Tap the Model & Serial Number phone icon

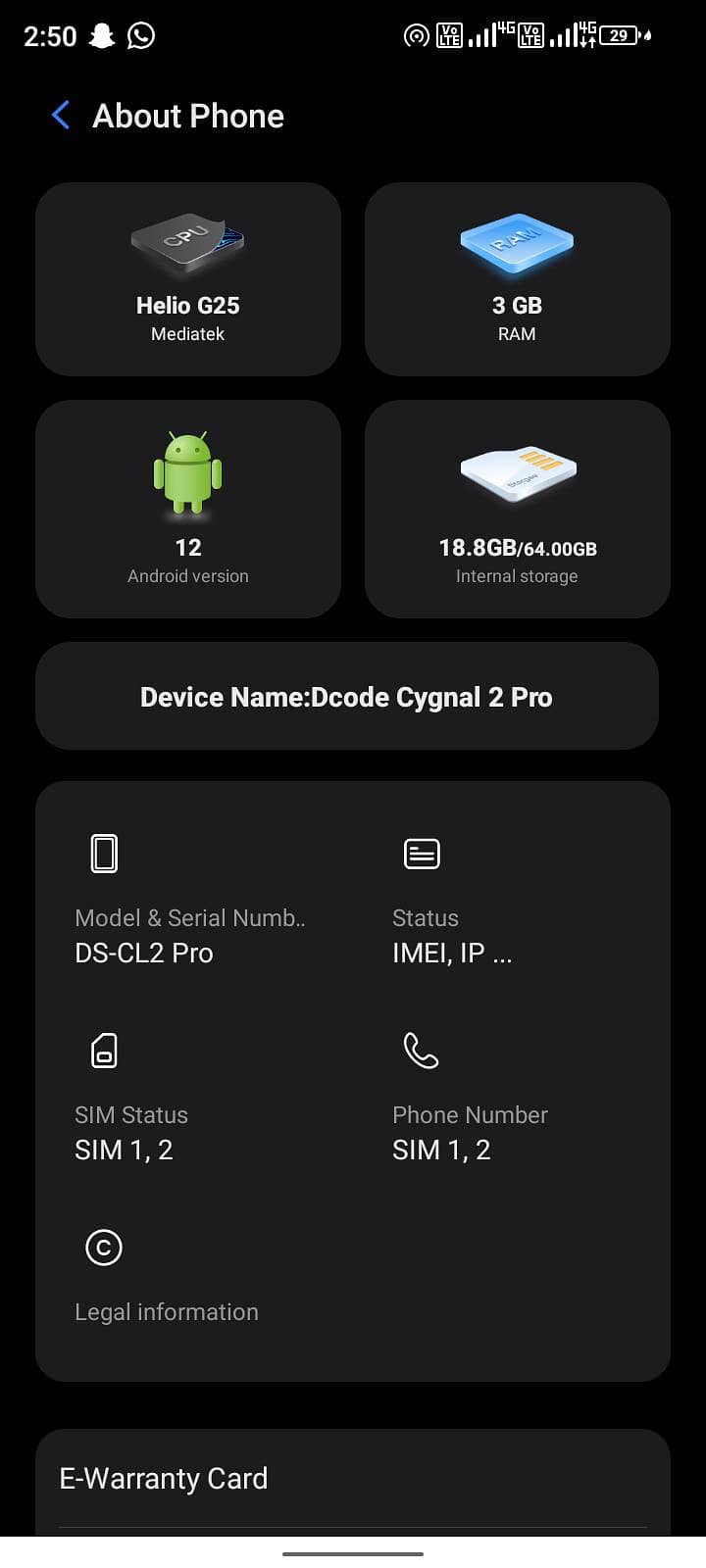[x=103, y=853]
